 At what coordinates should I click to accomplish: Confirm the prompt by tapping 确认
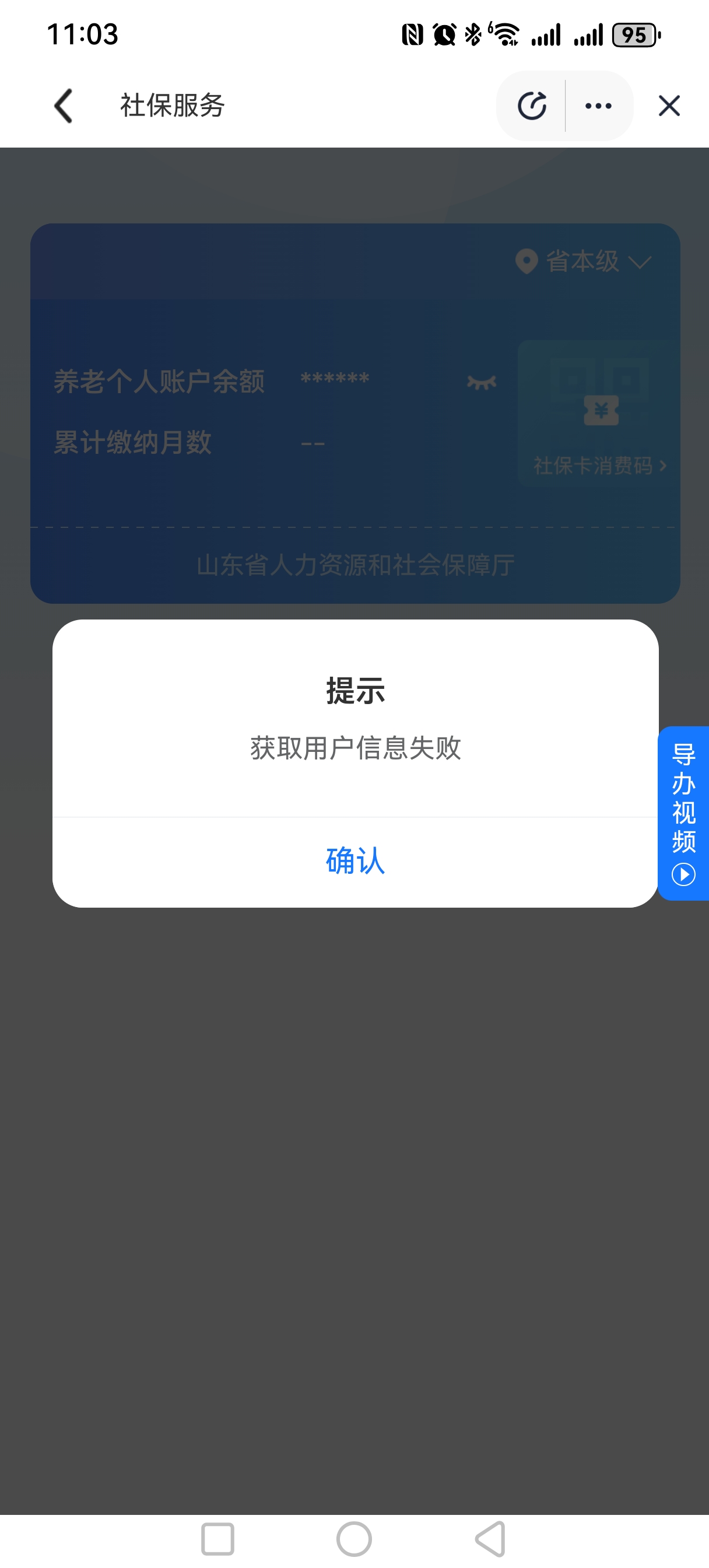356,860
